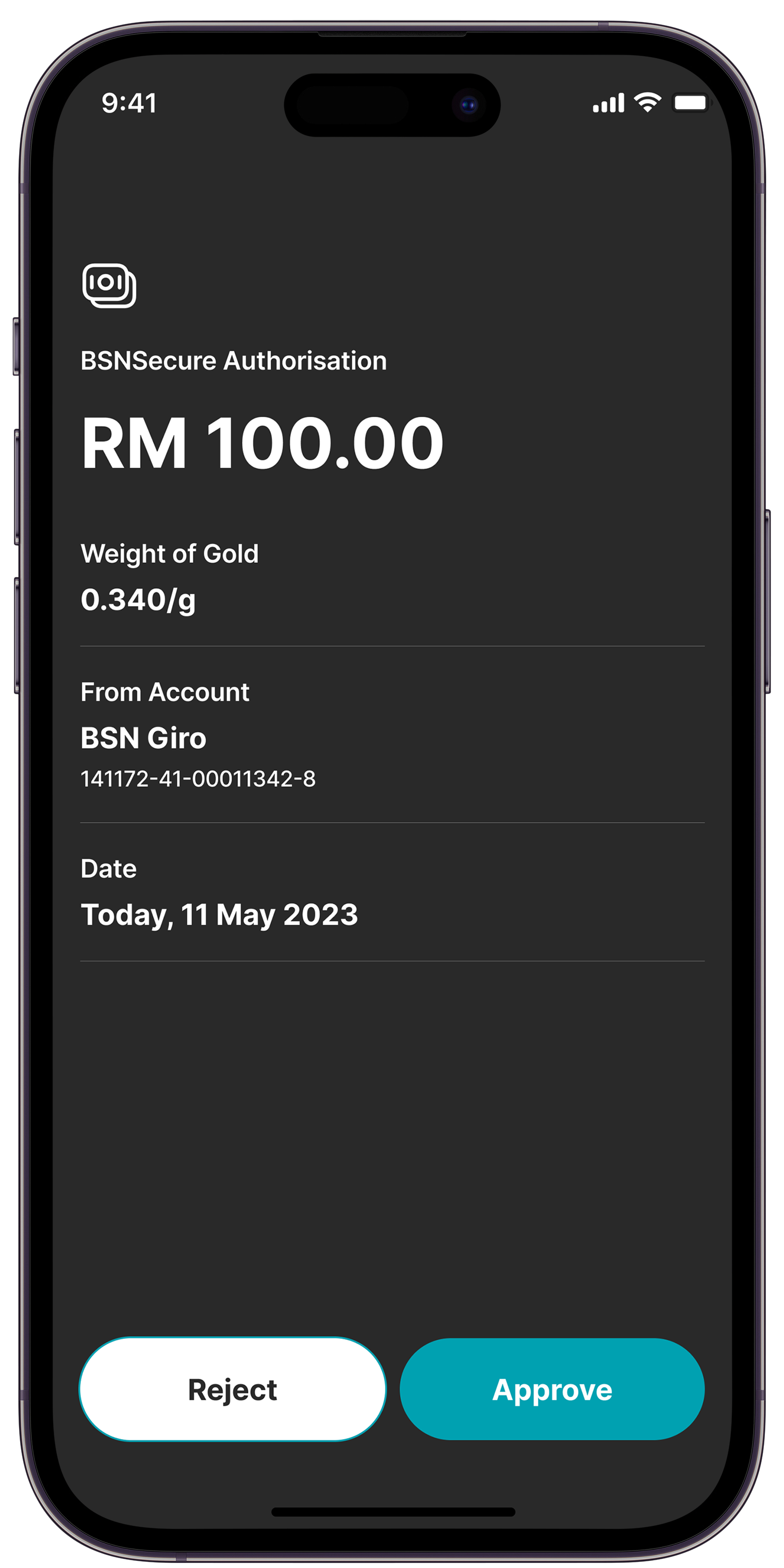Tap the RM 100.00 amount display

pyautogui.click(x=262, y=444)
